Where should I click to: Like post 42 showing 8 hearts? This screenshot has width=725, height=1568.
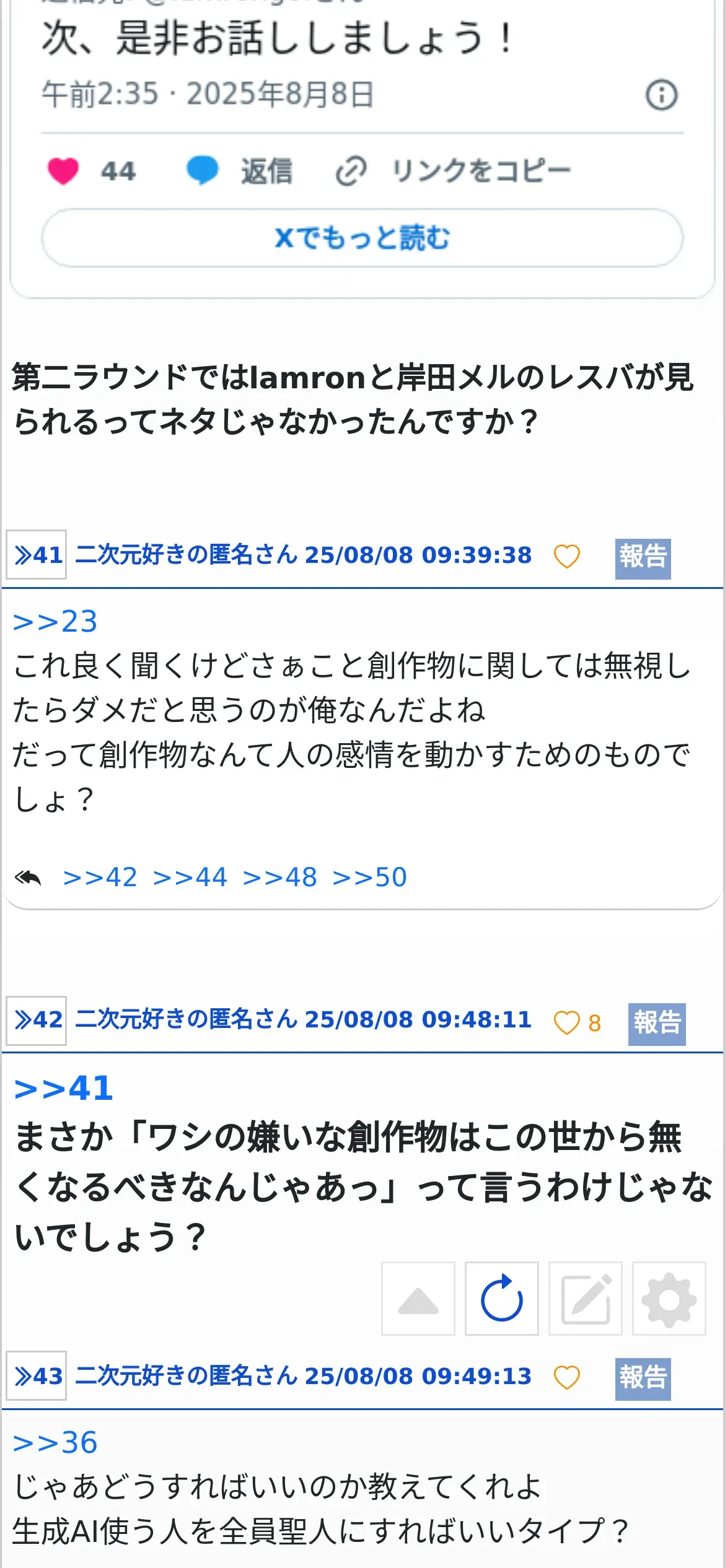(576, 1023)
